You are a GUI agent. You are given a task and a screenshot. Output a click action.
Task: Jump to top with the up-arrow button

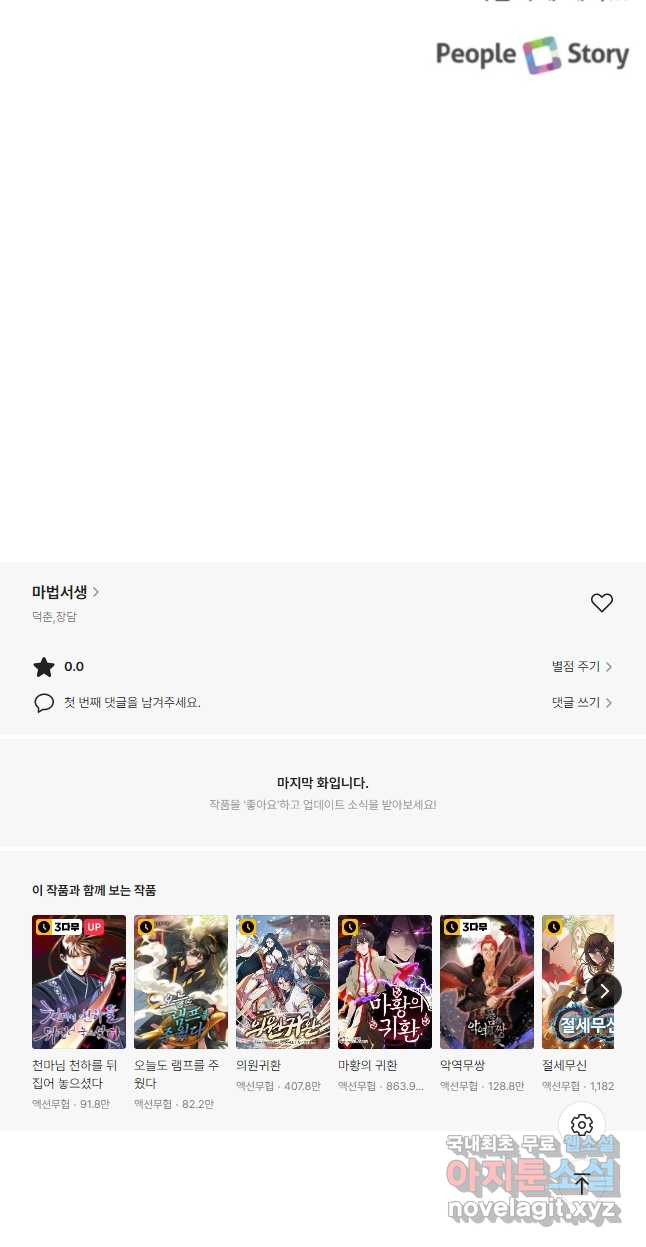[582, 1184]
